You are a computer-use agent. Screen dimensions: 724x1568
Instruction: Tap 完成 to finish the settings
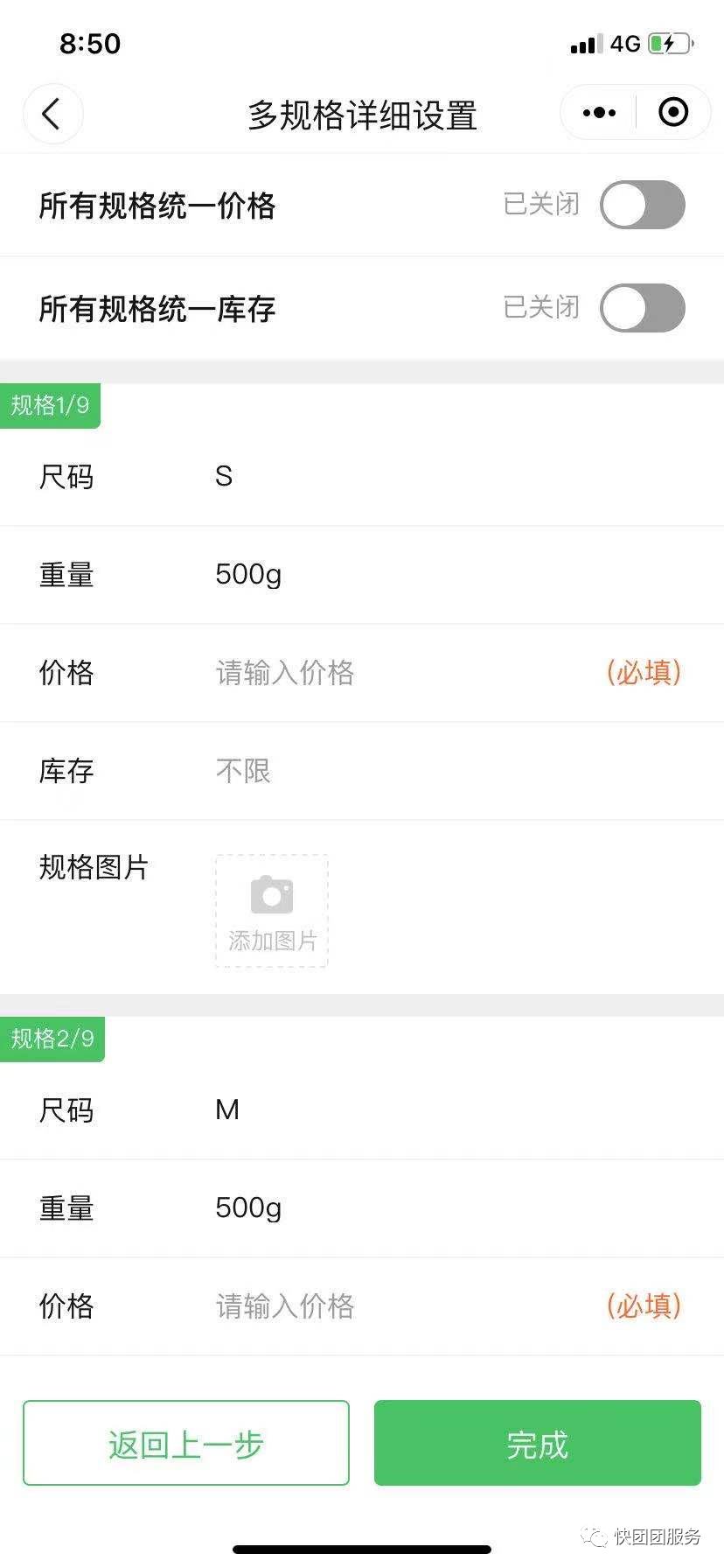537,1443
